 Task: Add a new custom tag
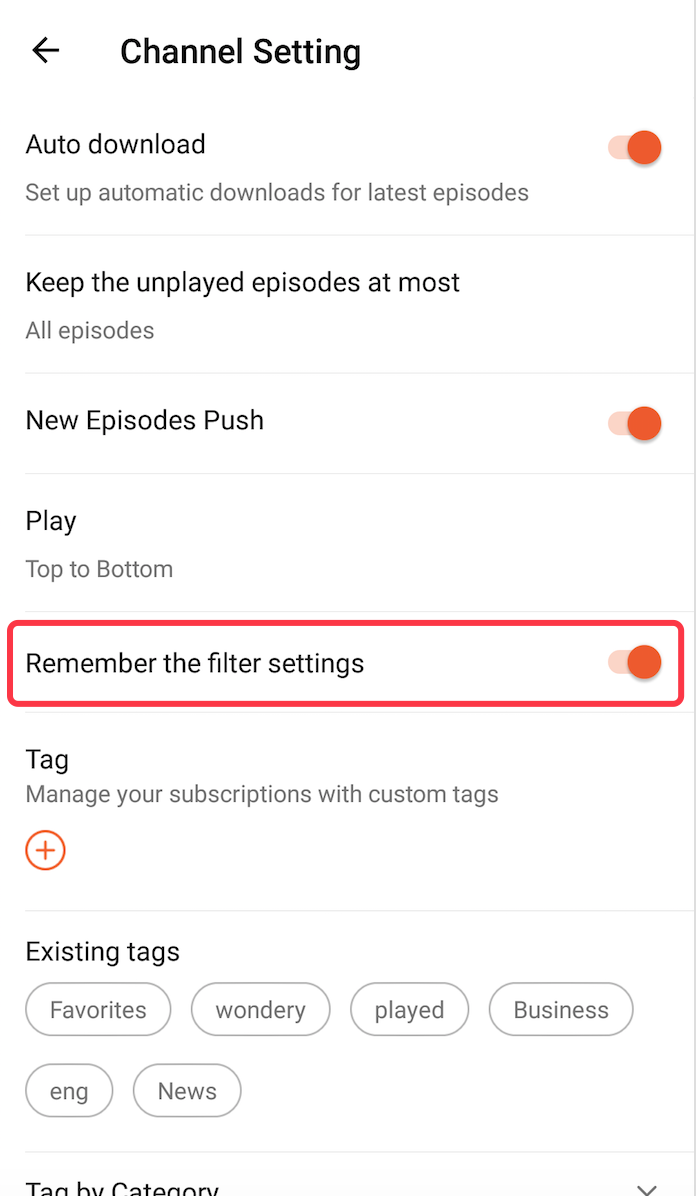45,850
